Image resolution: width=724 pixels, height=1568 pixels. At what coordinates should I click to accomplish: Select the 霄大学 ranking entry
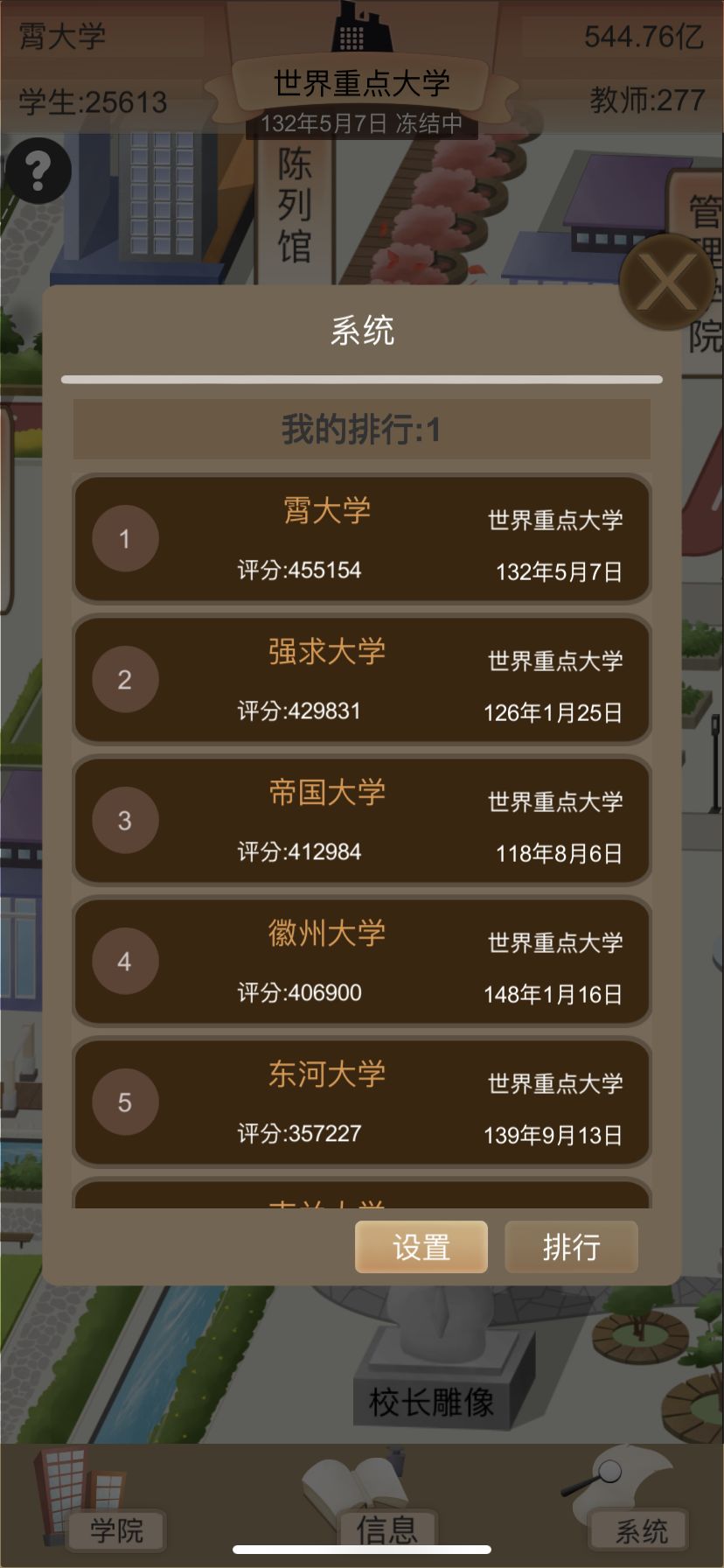coord(361,539)
